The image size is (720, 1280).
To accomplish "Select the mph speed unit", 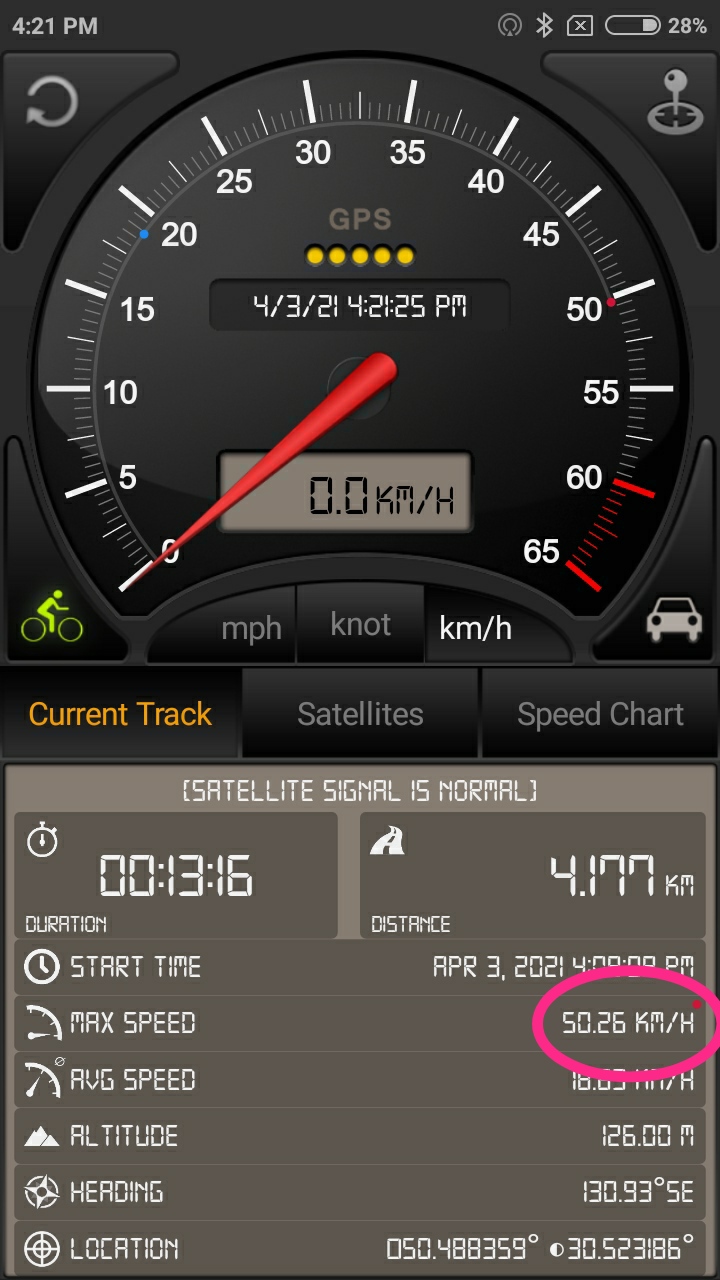I will pos(251,630).
